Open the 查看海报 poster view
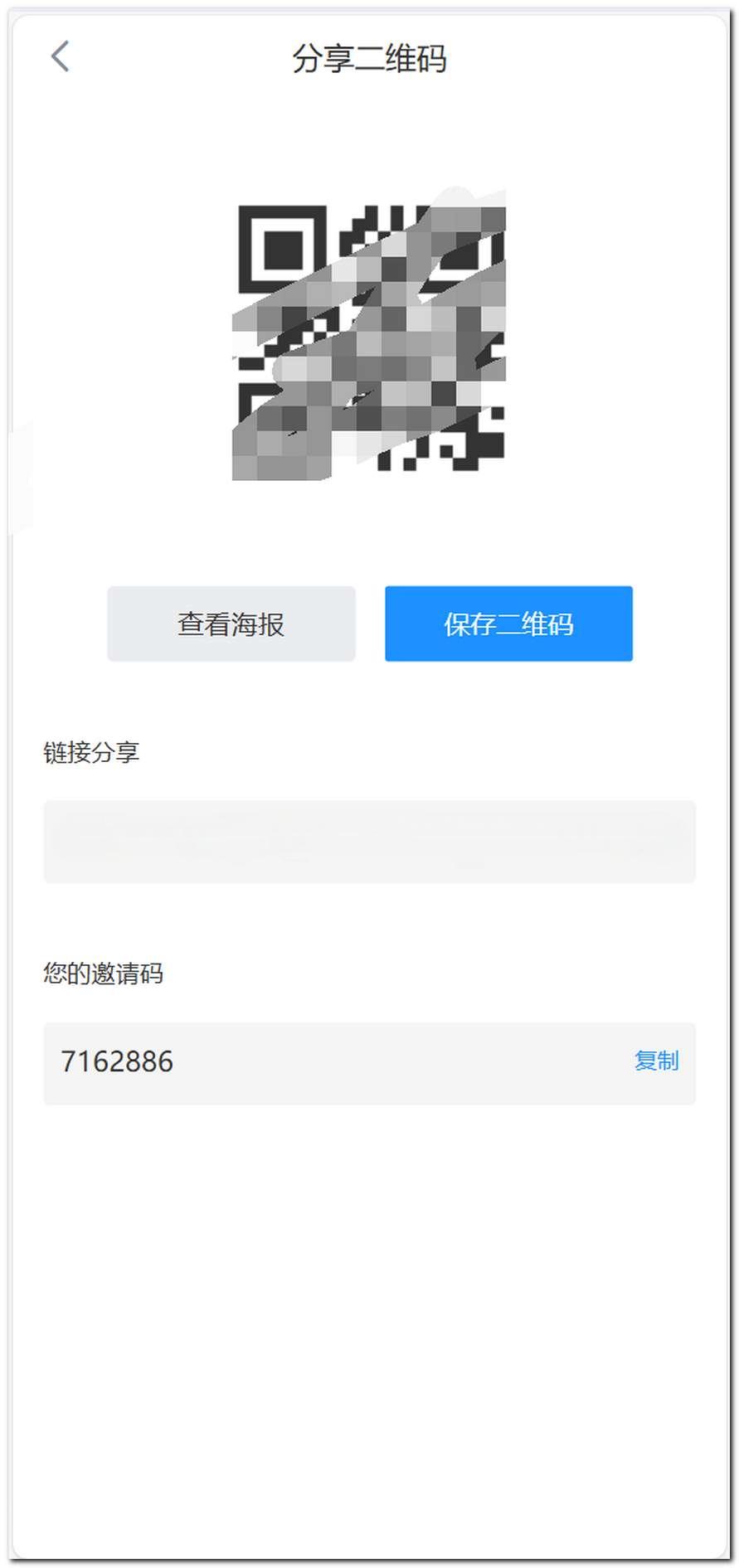 (x=231, y=624)
